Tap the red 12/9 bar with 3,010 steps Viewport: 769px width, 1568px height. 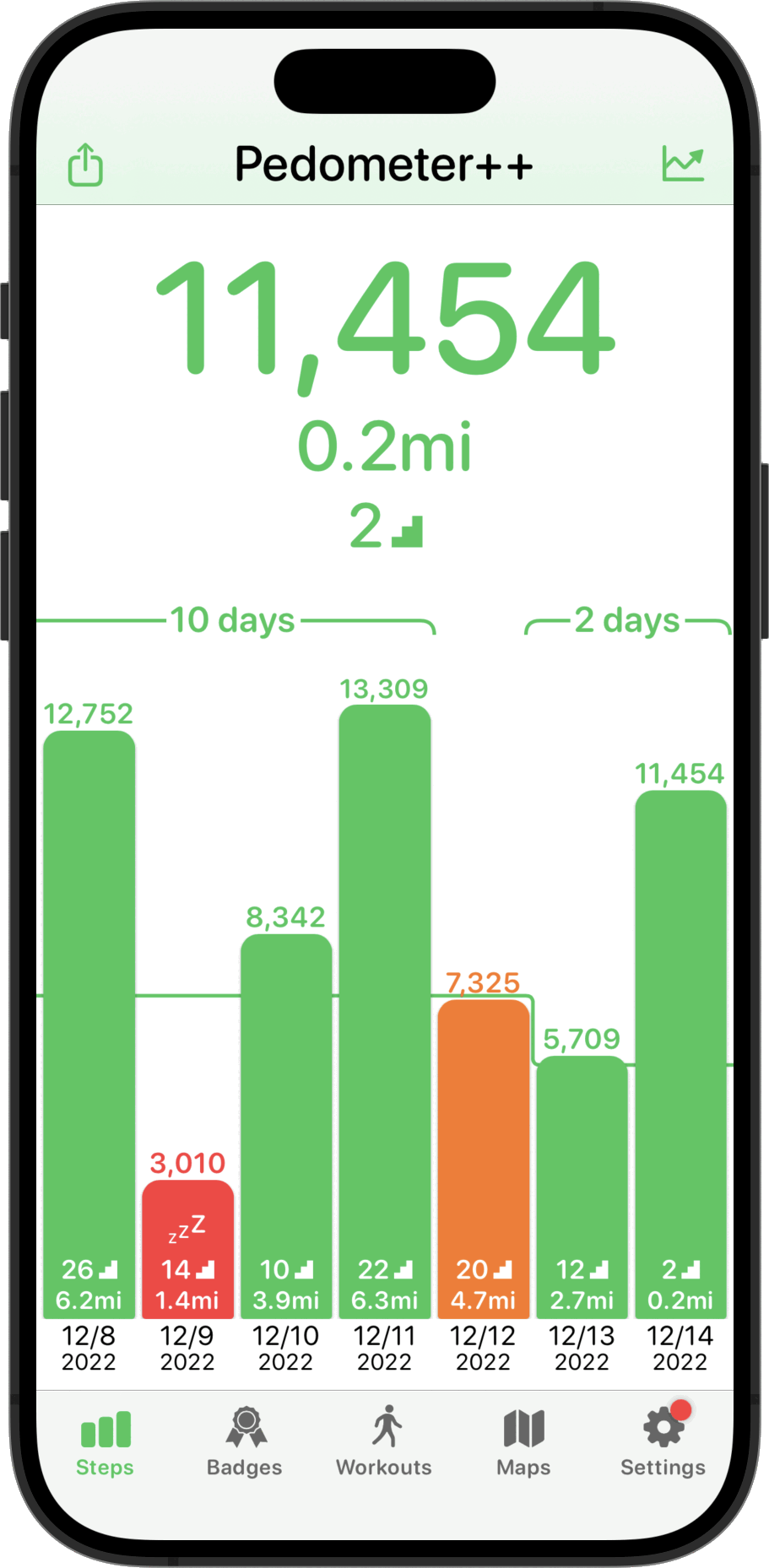point(188,1249)
